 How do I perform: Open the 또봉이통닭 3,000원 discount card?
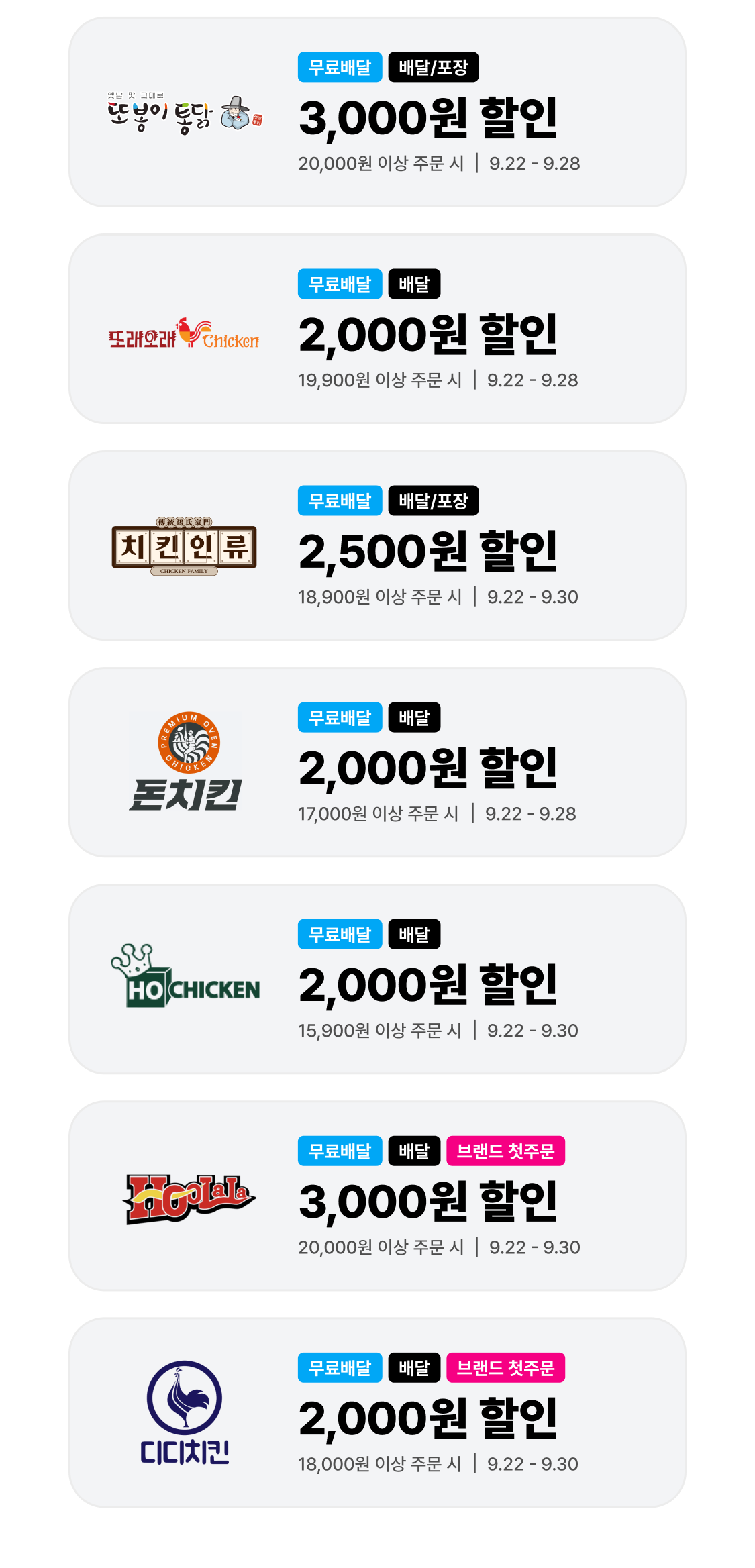point(377,113)
